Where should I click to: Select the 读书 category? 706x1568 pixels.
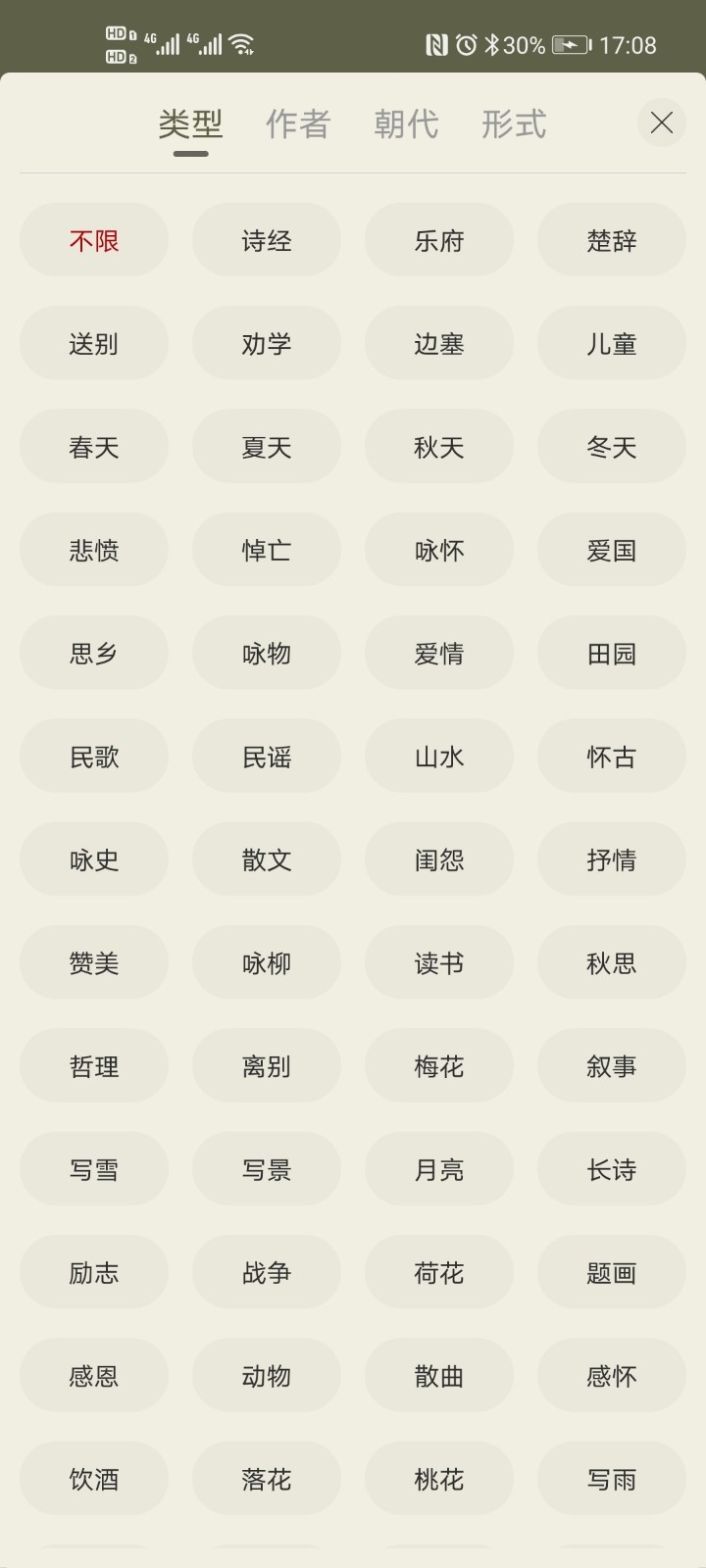(x=439, y=962)
